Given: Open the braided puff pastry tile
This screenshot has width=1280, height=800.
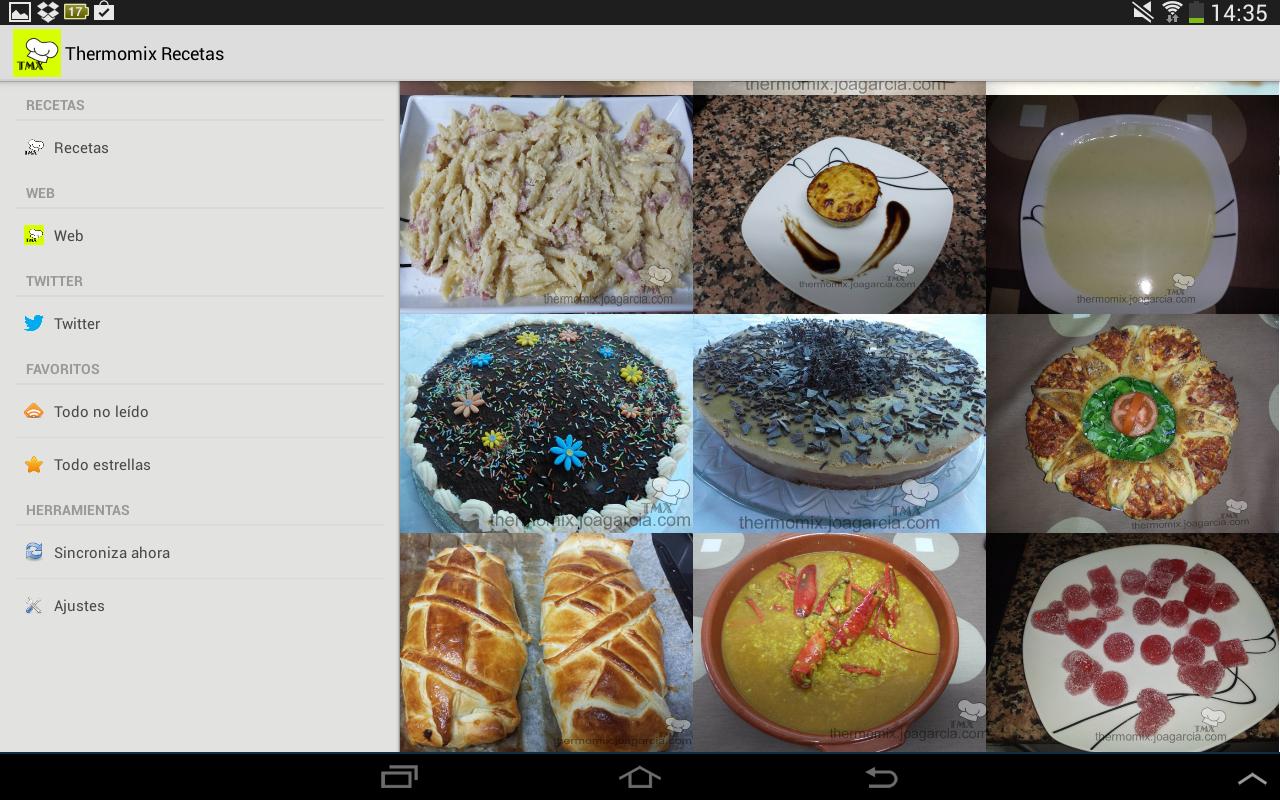Looking at the screenshot, I should [546, 642].
